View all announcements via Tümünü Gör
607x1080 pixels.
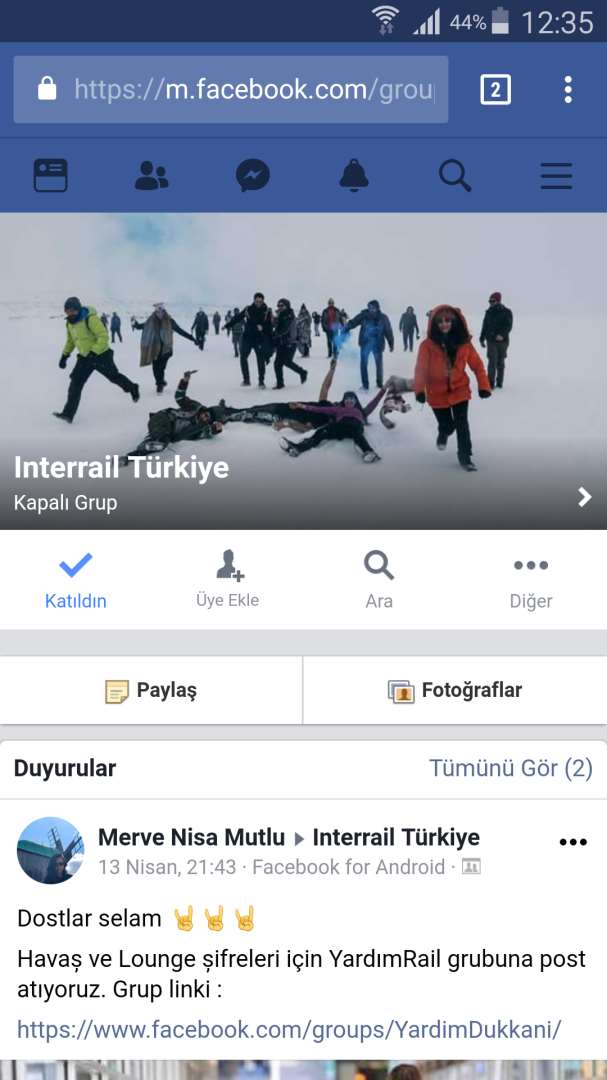(510, 768)
